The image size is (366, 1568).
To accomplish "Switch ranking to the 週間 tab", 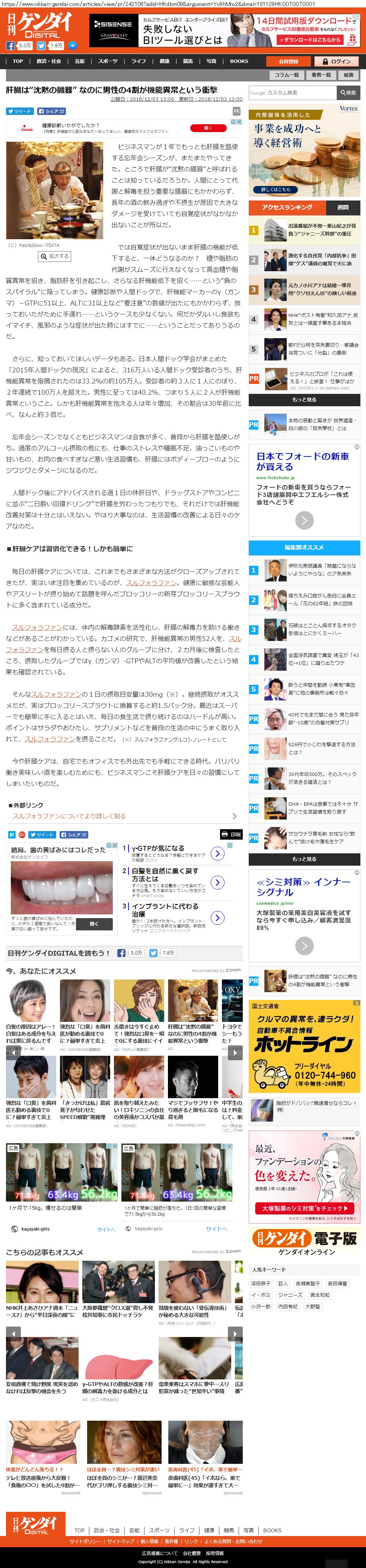I will click(343, 208).
